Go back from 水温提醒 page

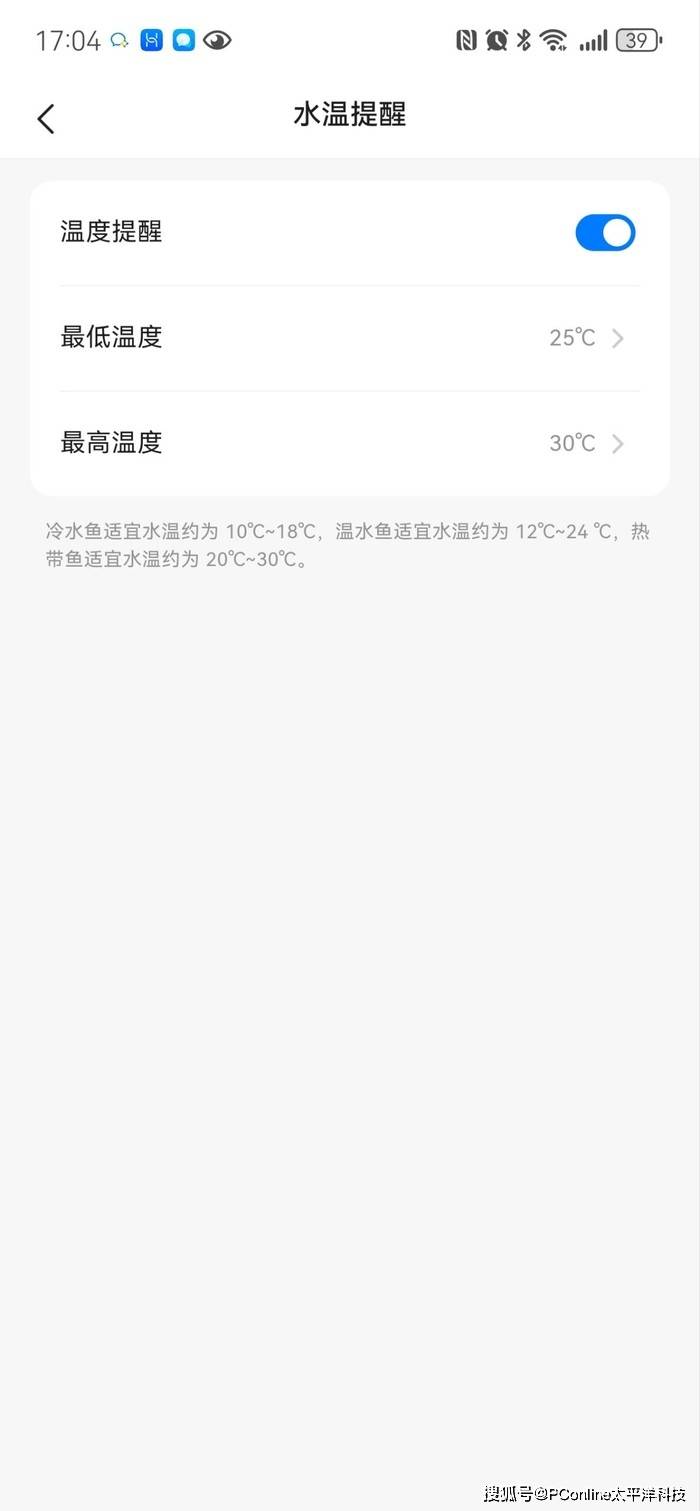[x=46, y=118]
